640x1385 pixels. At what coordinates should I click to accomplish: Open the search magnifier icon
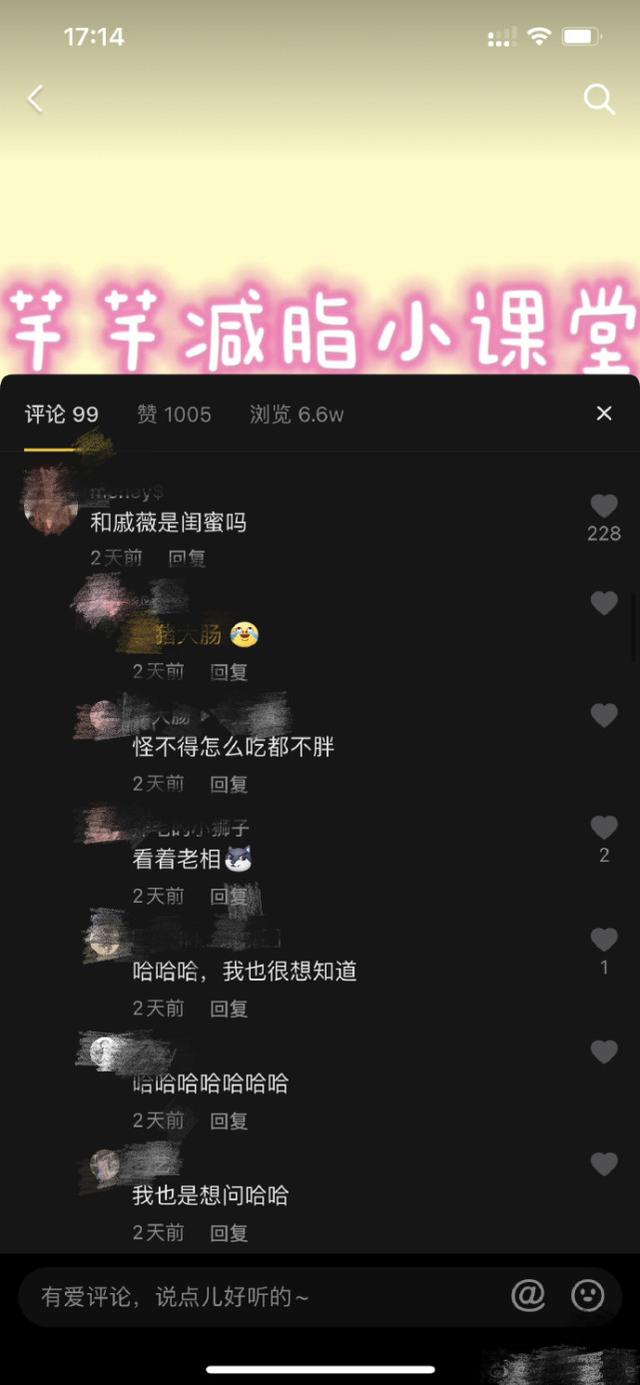(598, 99)
